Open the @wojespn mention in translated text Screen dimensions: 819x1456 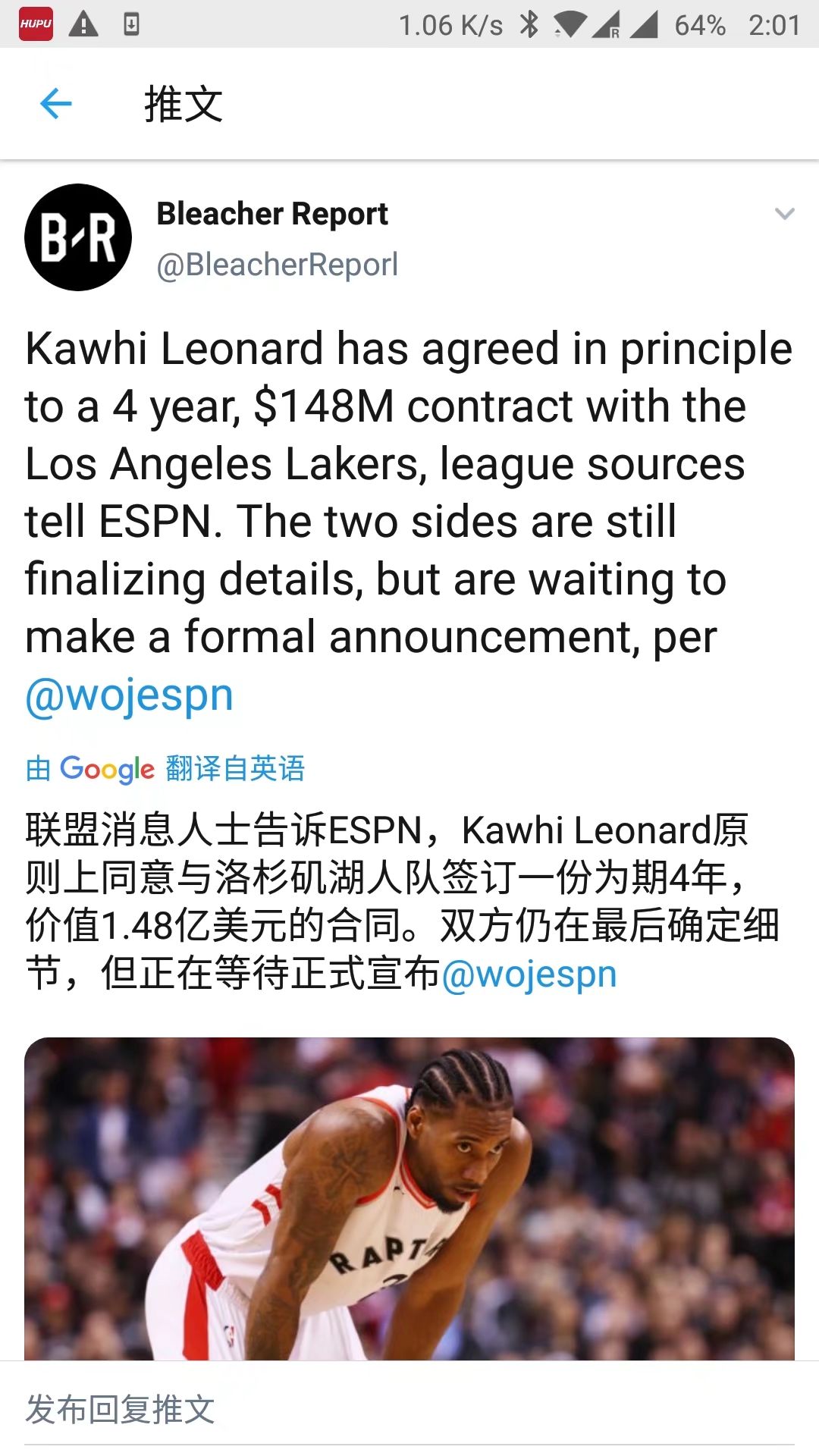click(529, 974)
